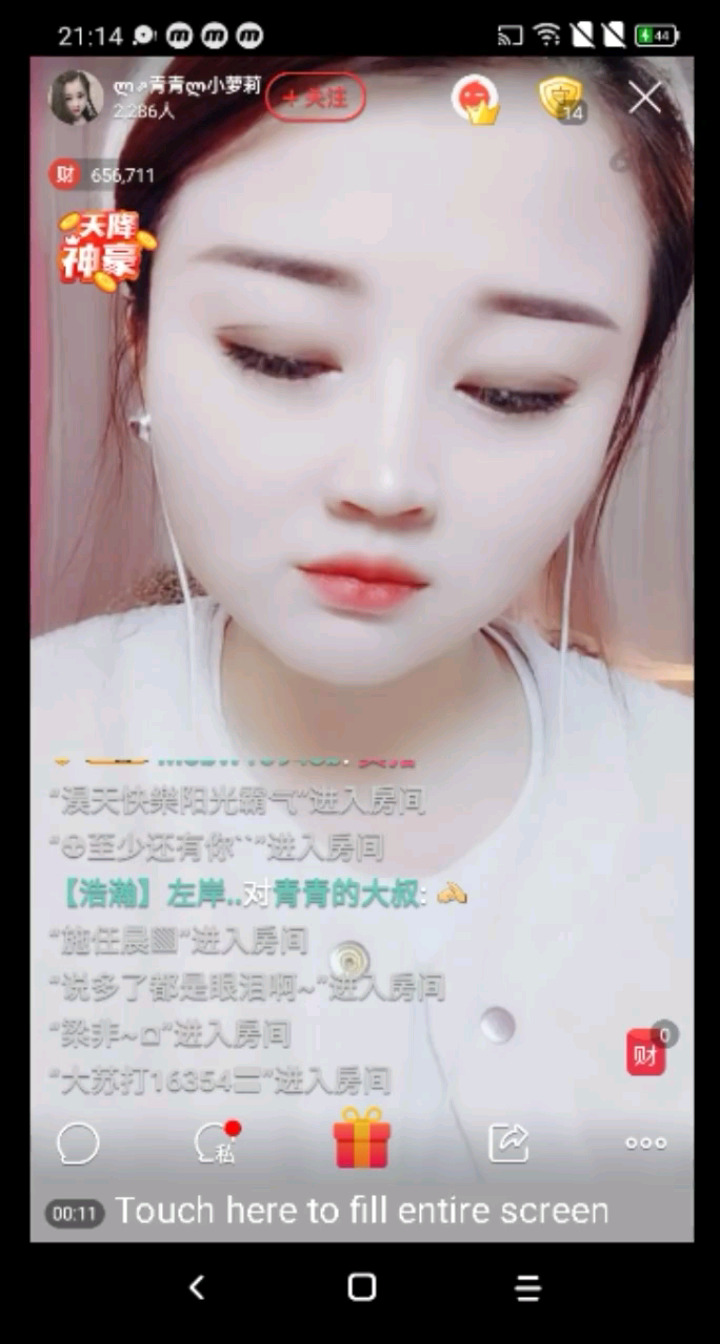The height and width of the screenshot is (1344, 720).
Task: View the 财 656,711 wealth counter
Action: click(x=103, y=175)
